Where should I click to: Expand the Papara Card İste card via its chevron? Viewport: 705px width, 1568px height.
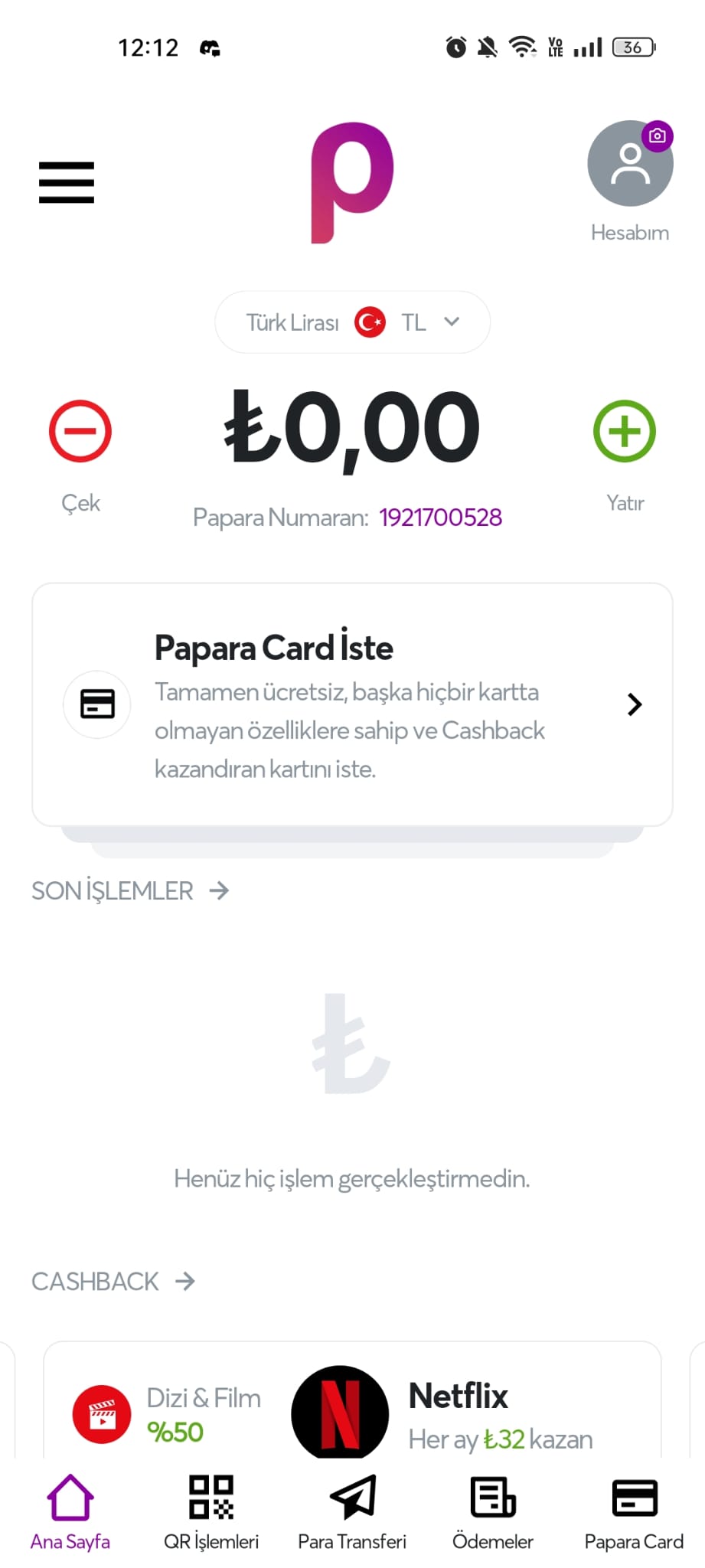click(x=634, y=704)
